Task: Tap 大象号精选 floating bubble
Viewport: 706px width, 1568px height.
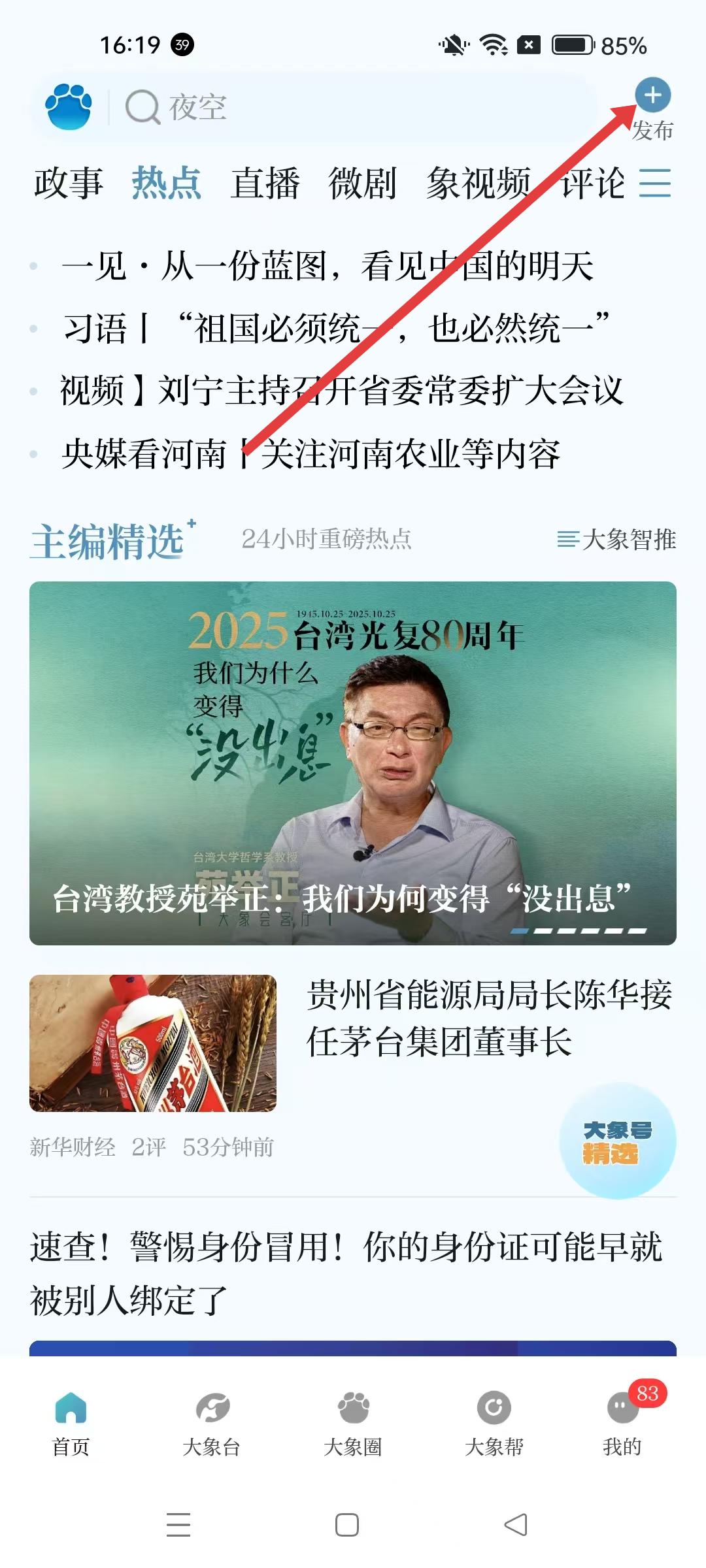Action: click(x=617, y=1141)
